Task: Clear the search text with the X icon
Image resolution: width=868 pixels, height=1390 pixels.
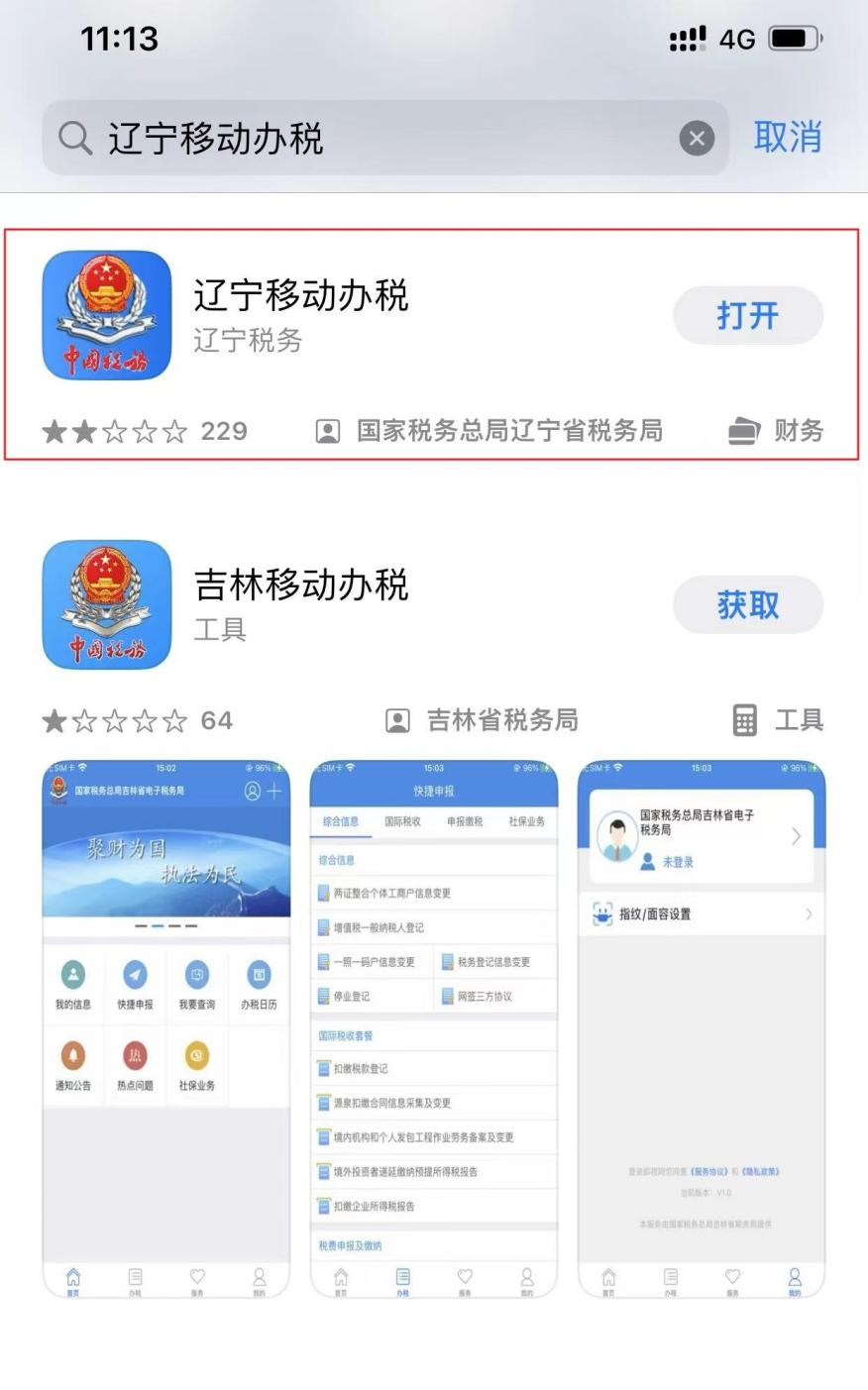Action: point(697,139)
